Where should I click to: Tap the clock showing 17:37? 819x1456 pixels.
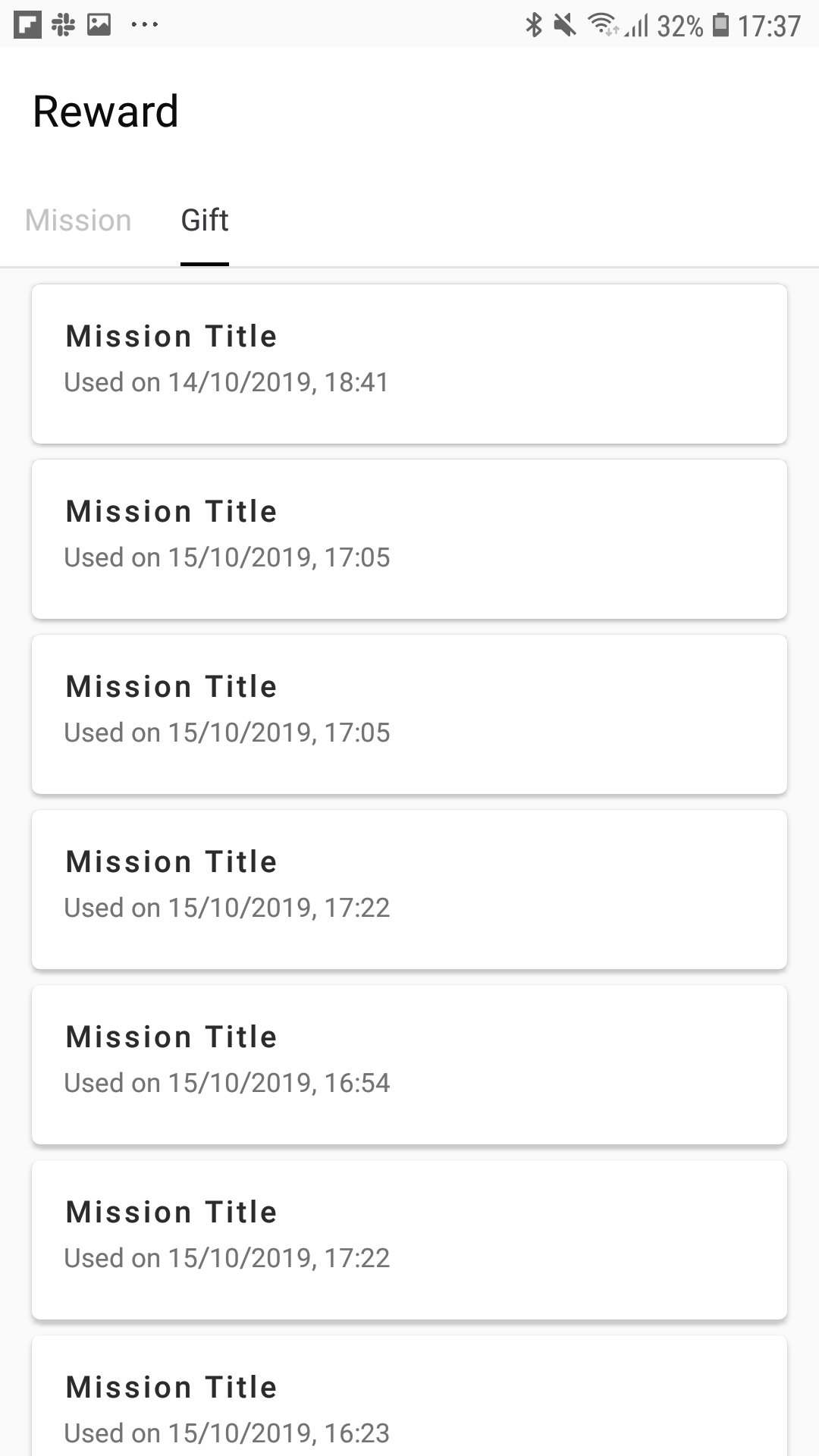767,24
